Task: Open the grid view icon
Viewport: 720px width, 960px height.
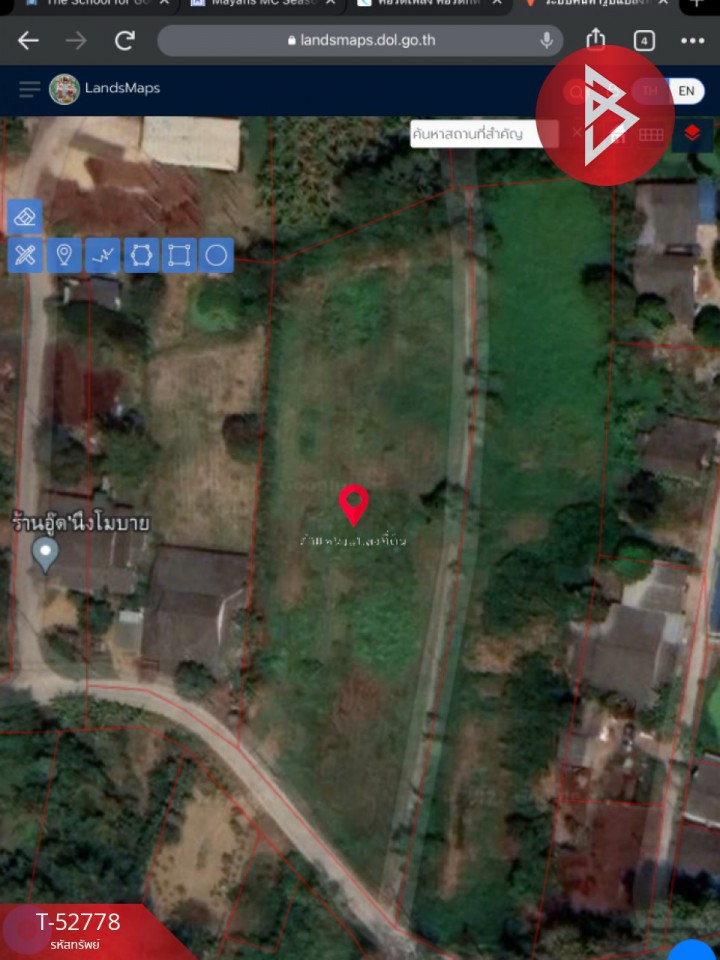Action: click(x=651, y=134)
